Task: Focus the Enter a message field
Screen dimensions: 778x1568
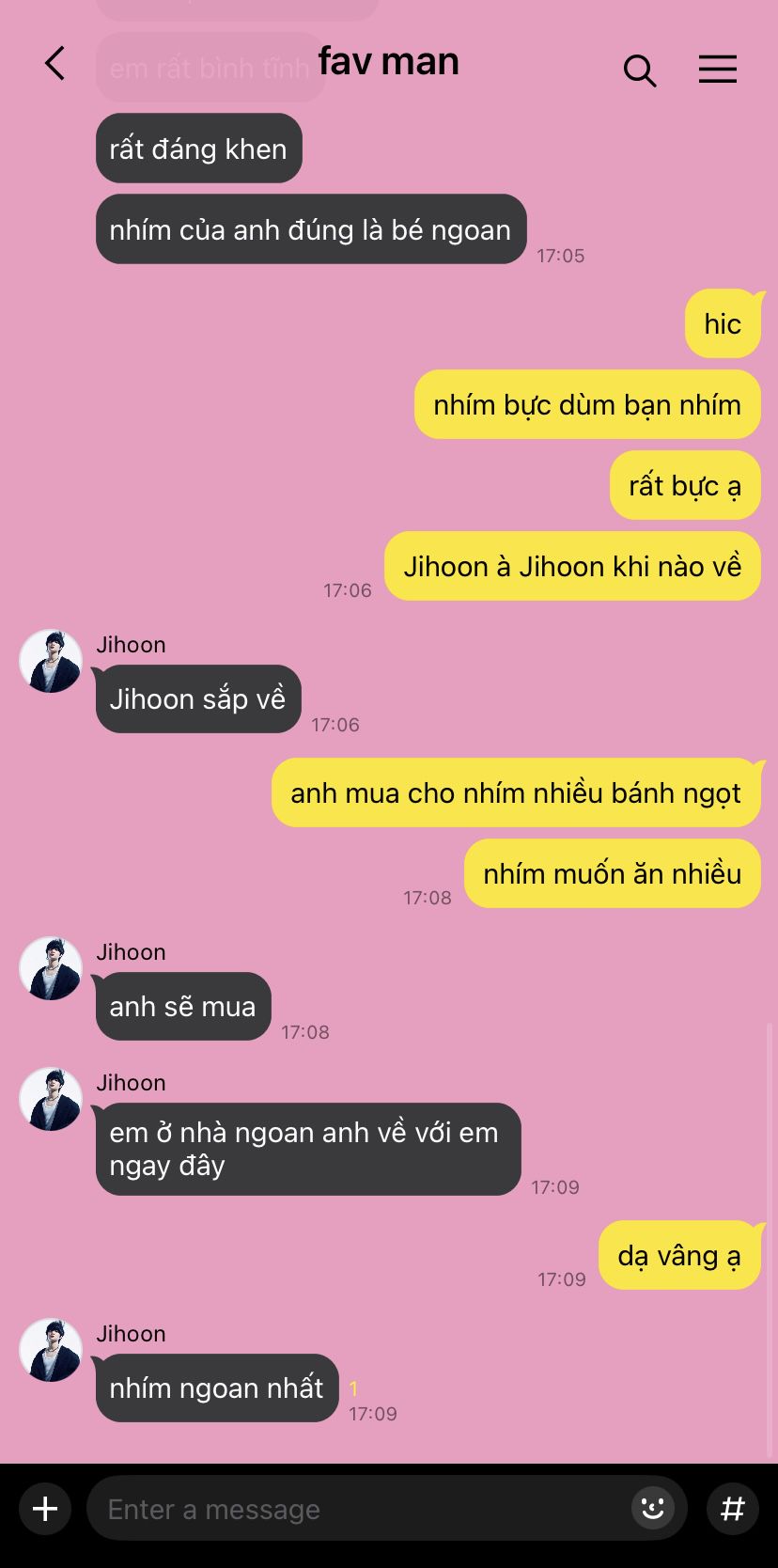Action: [x=357, y=1509]
